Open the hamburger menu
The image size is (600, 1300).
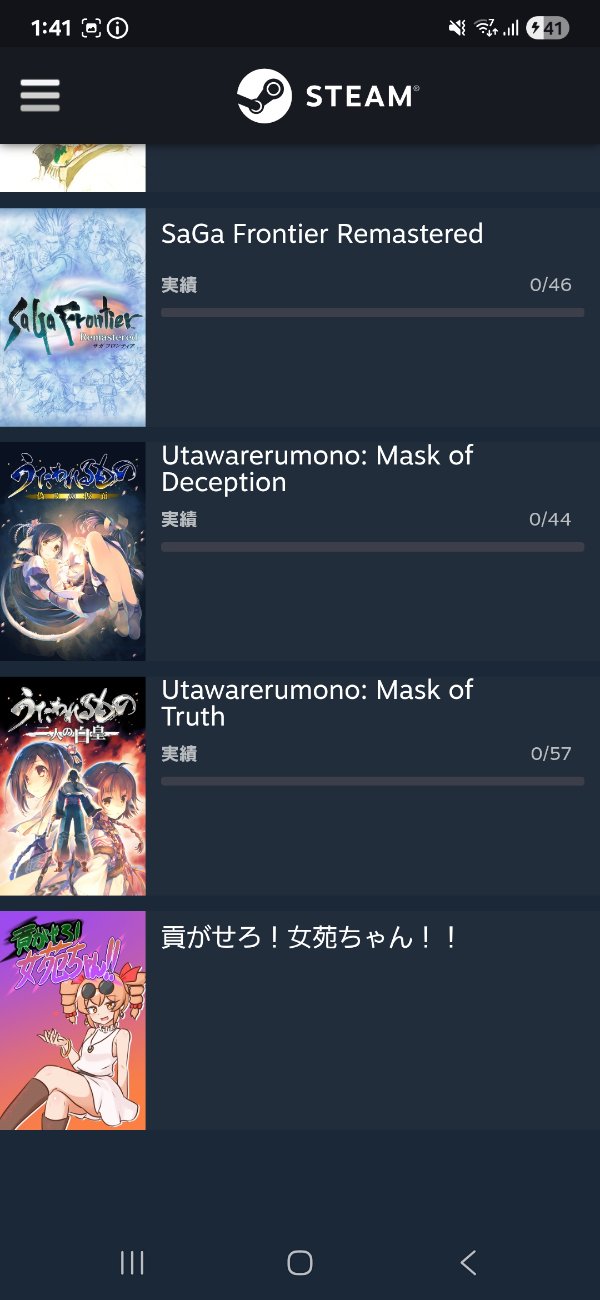tap(40, 96)
